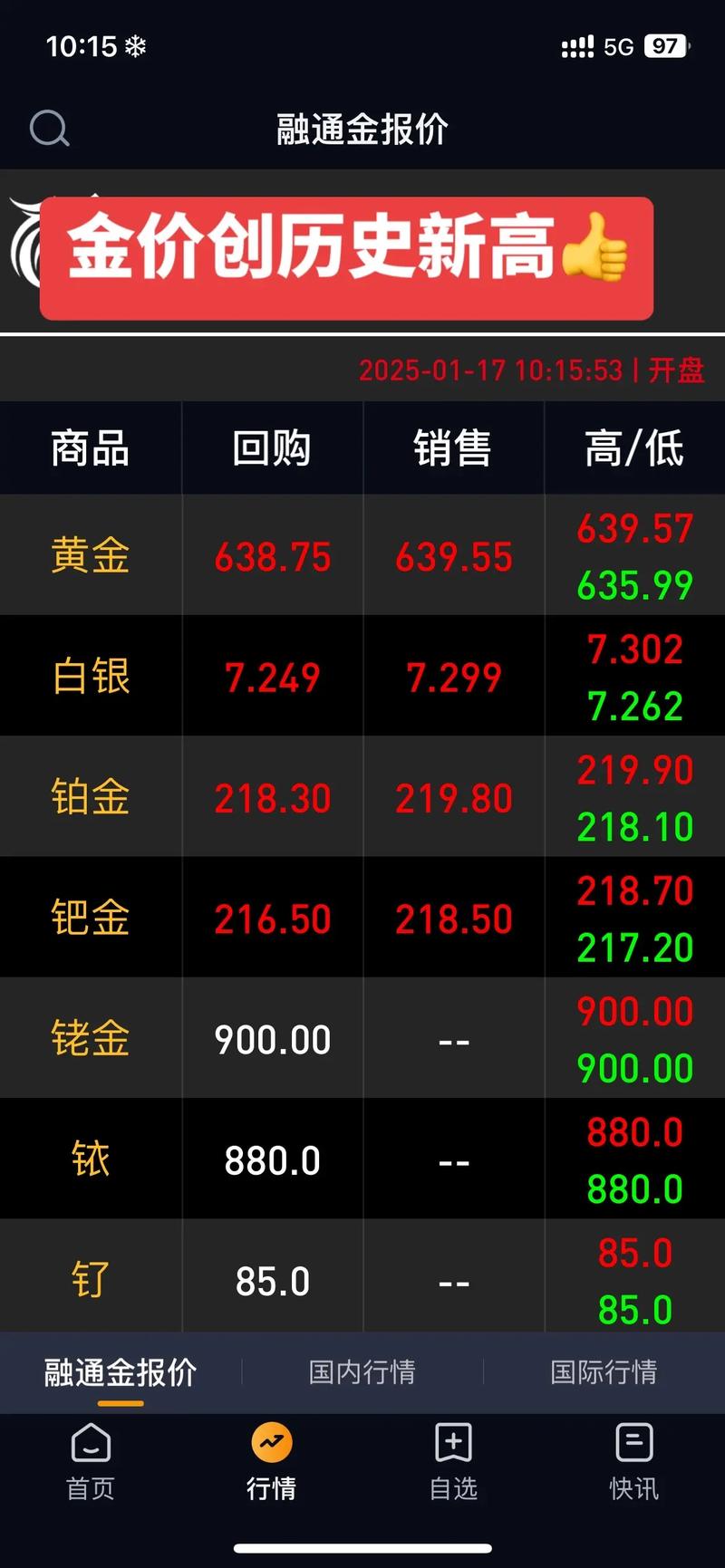Image resolution: width=725 pixels, height=1568 pixels.
Task: Select the 商品 column header
Action: coord(90,447)
